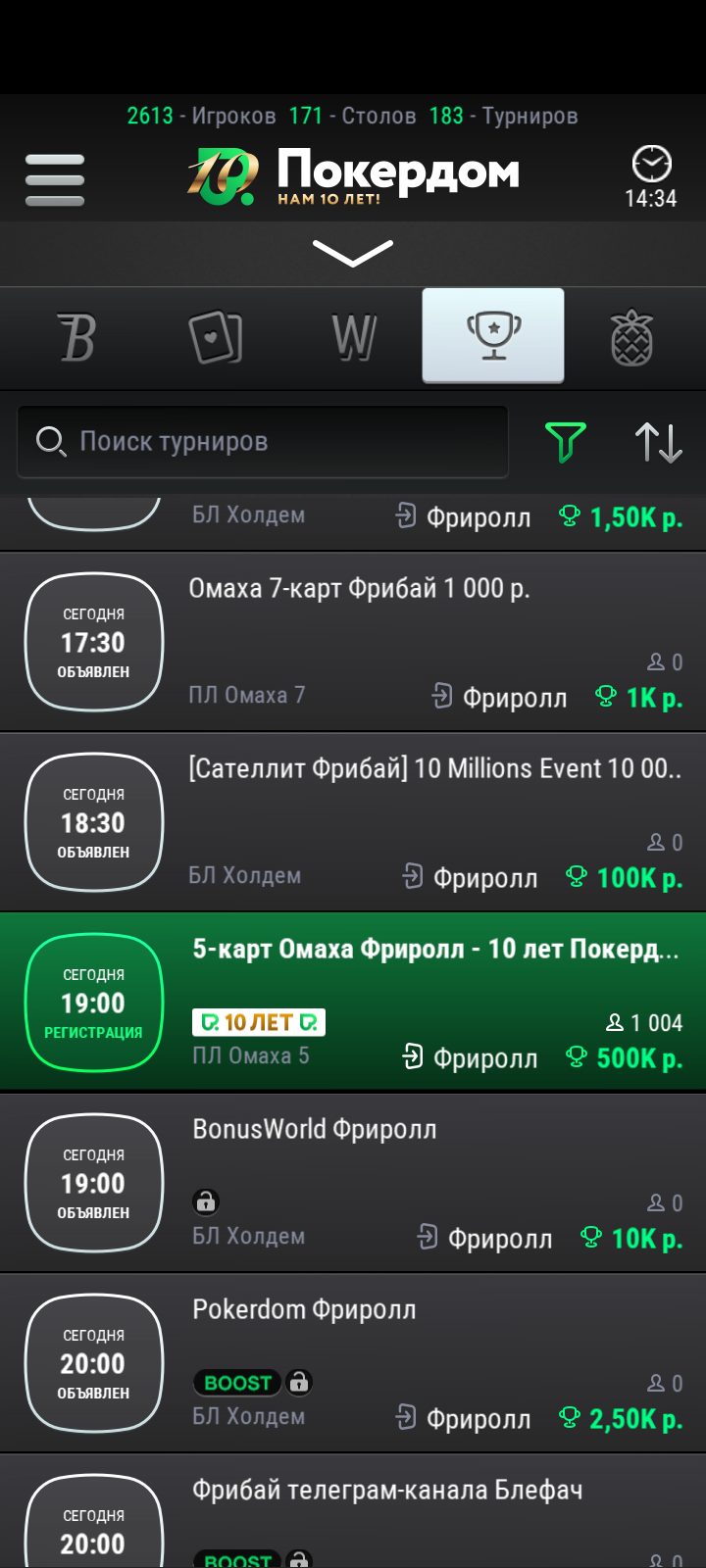Expand the collapsed panel with down chevron

coord(353,253)
